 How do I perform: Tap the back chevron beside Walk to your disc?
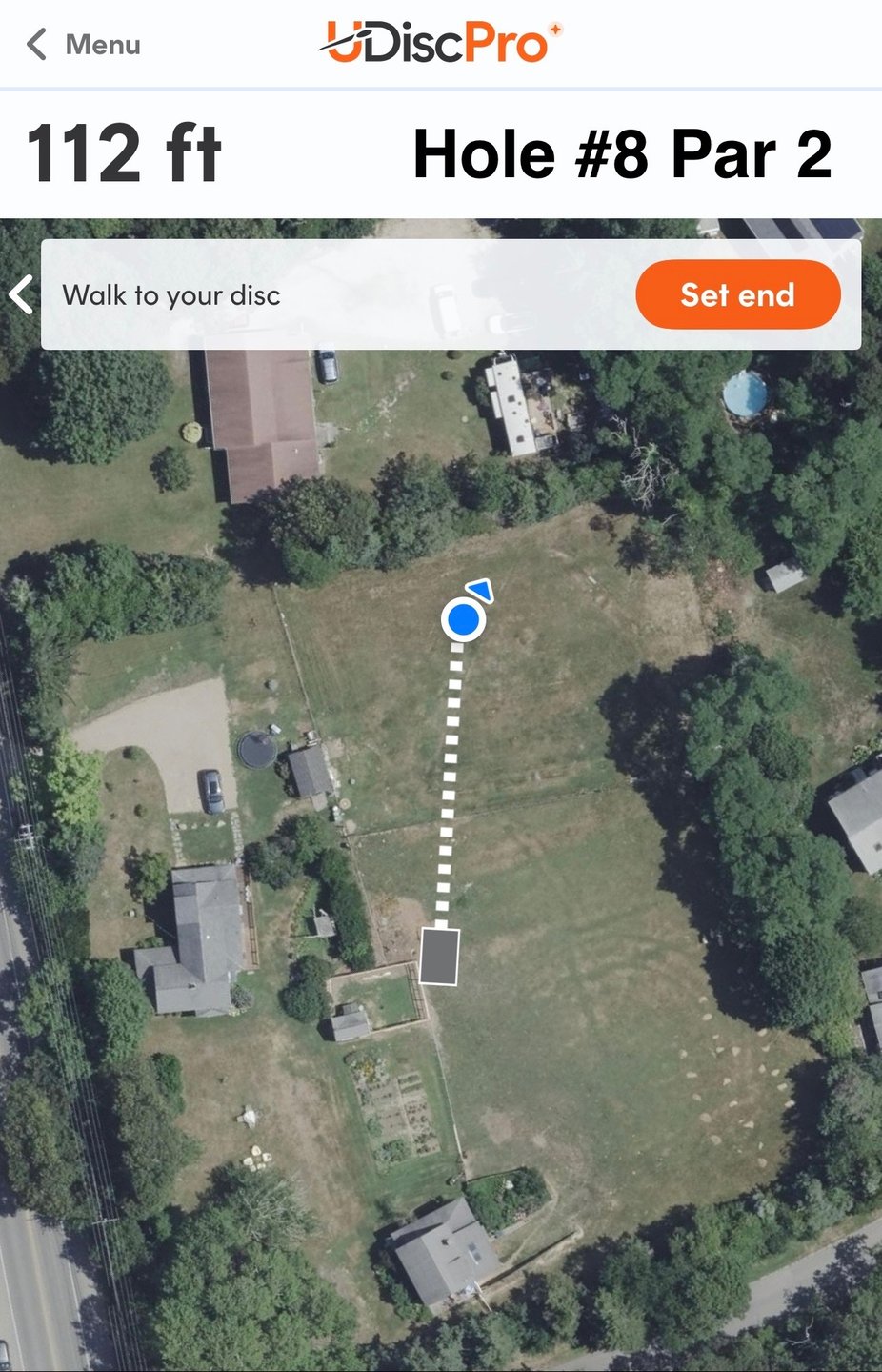[21, 294]
